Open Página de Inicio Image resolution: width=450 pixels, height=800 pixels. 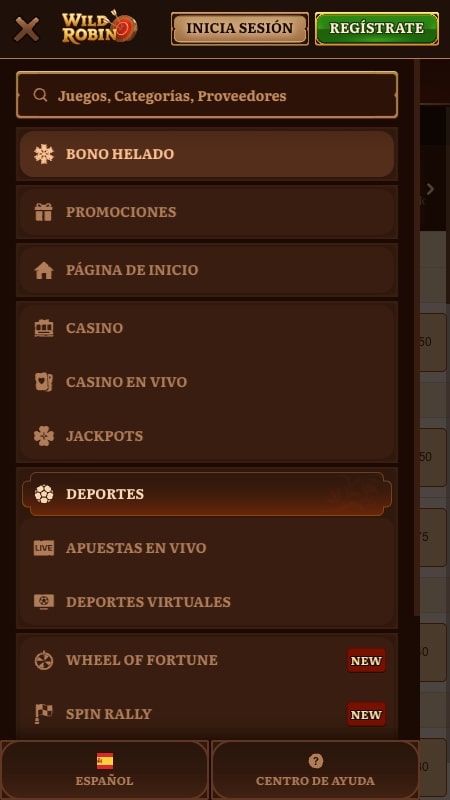click(207, 270)
